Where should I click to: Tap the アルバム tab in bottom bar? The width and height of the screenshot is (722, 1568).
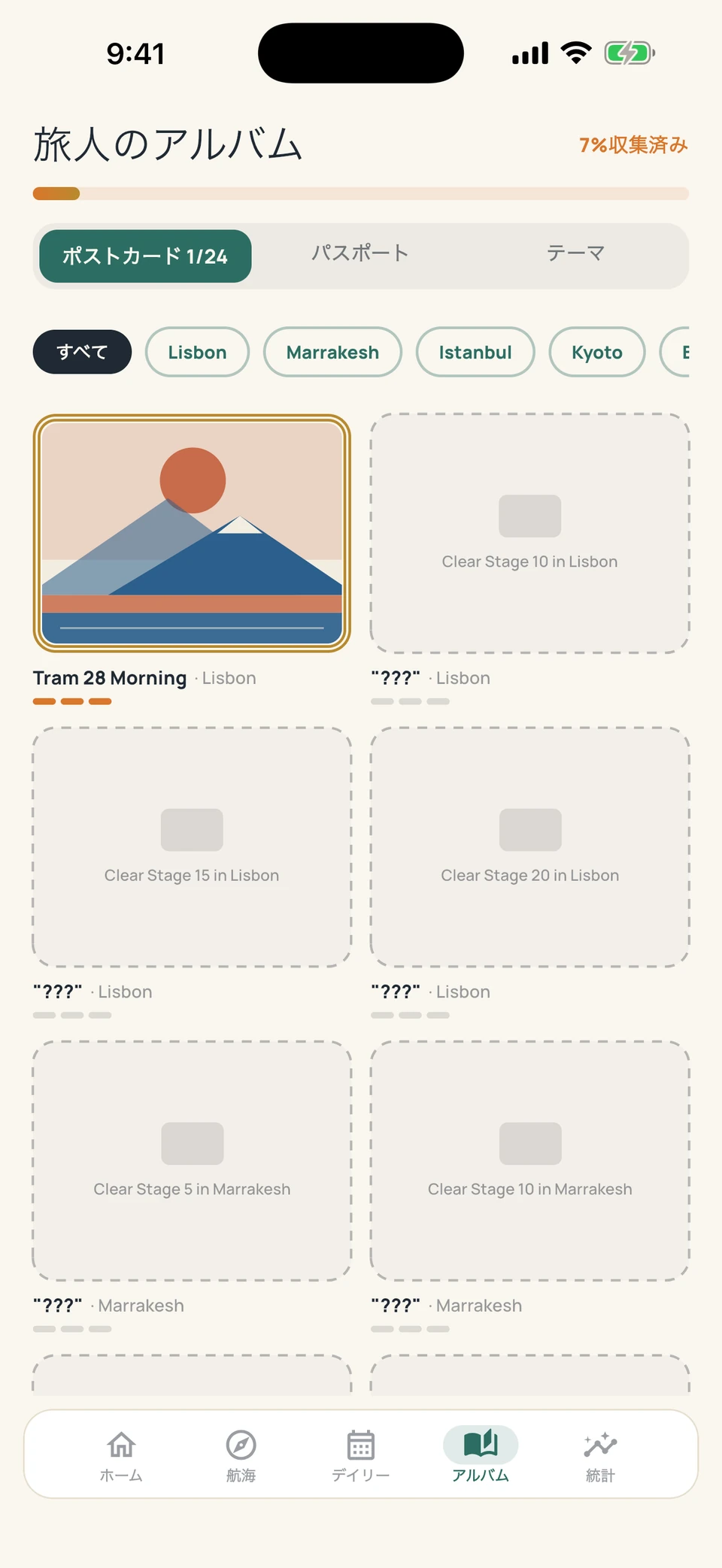point(481,1455)
